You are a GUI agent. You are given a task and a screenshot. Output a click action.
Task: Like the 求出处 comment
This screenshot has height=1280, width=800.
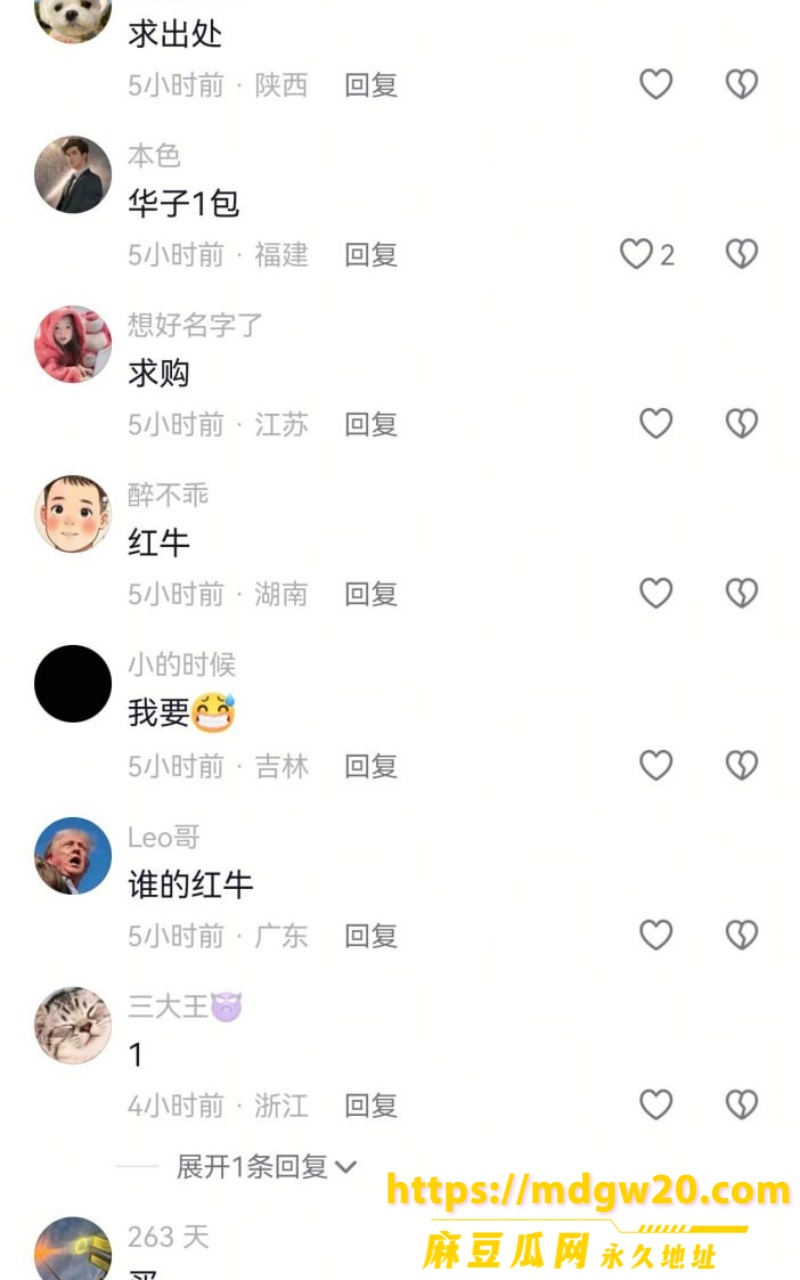point(656,84)
